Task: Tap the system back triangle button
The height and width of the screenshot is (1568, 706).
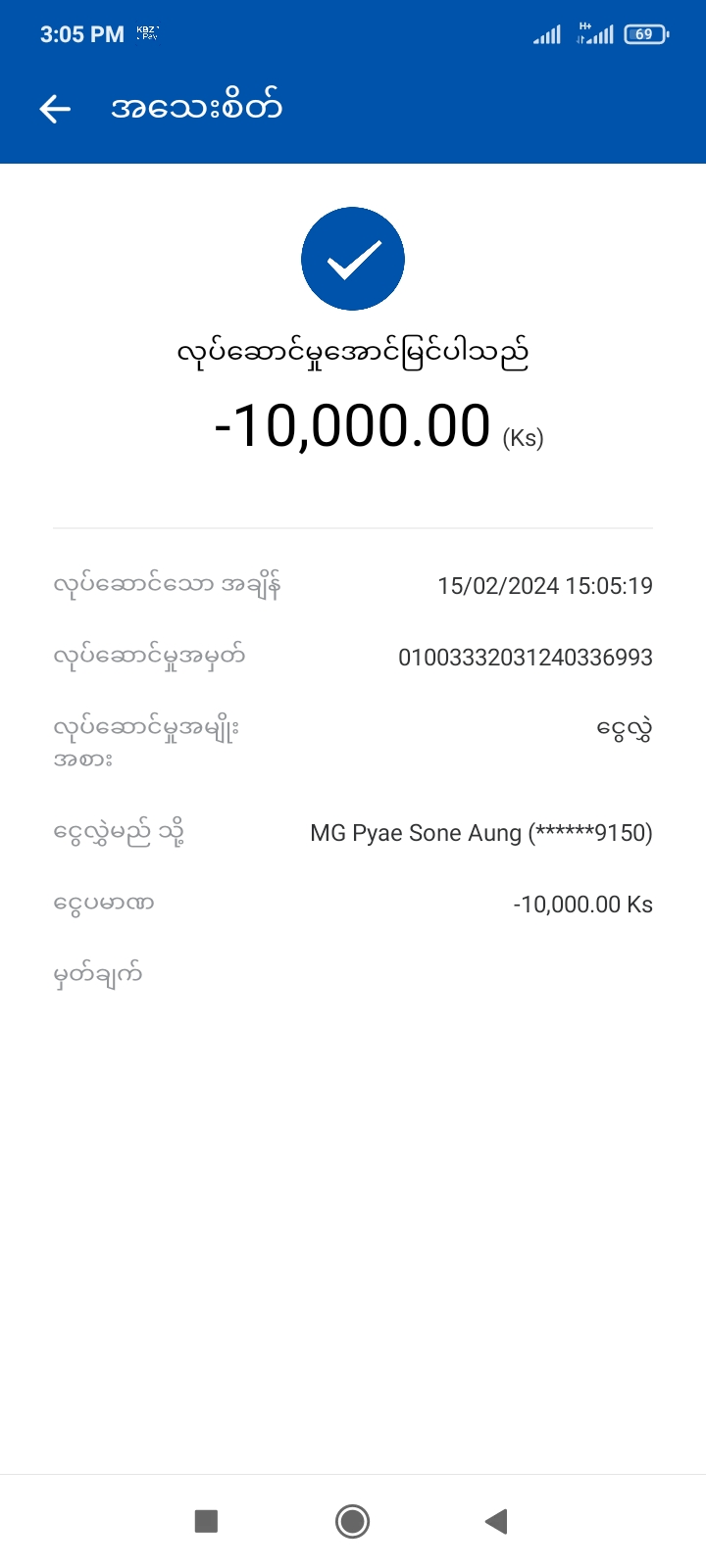Action: [x=496, y=1521]
